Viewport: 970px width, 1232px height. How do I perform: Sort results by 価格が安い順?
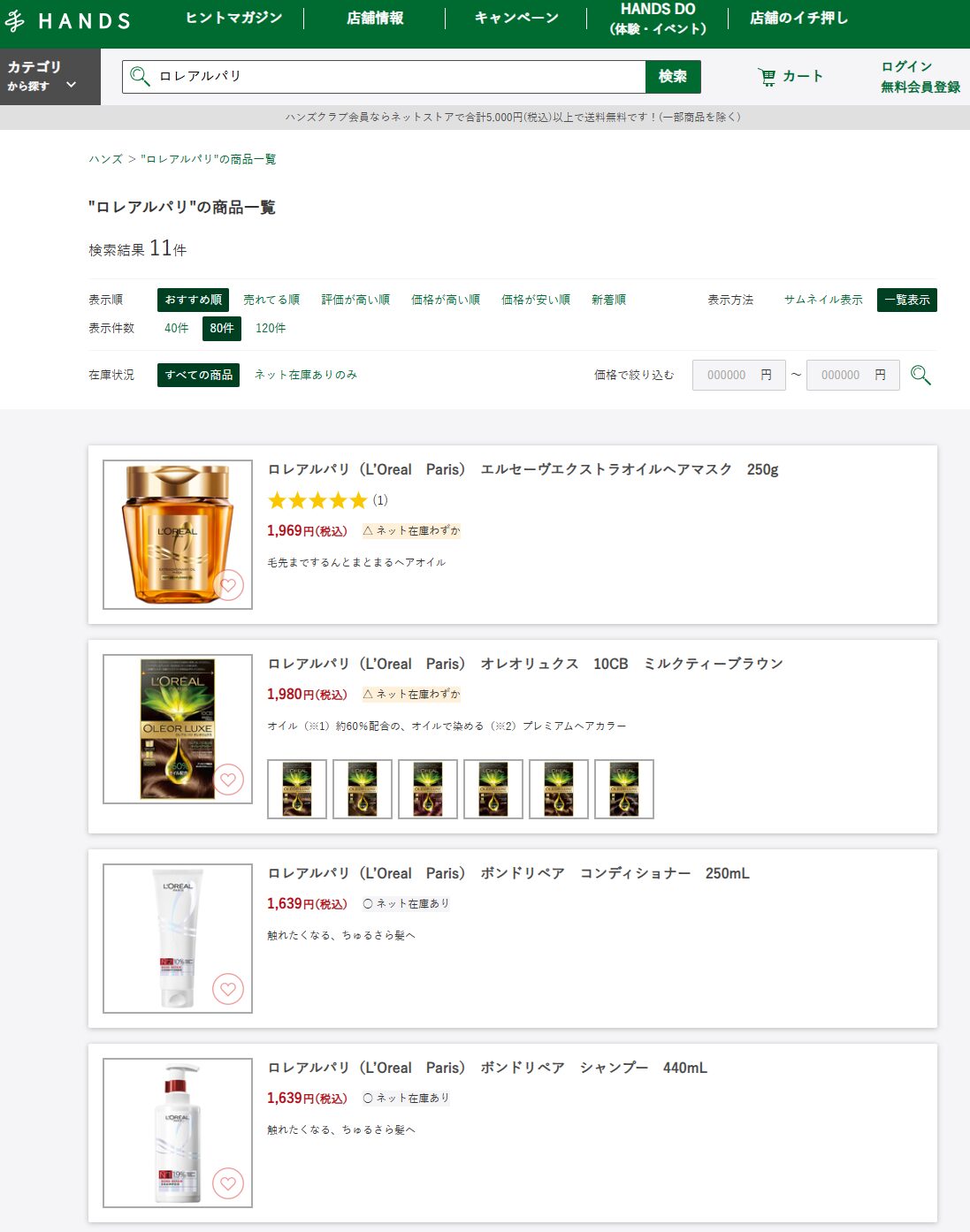tap(535, 300)
